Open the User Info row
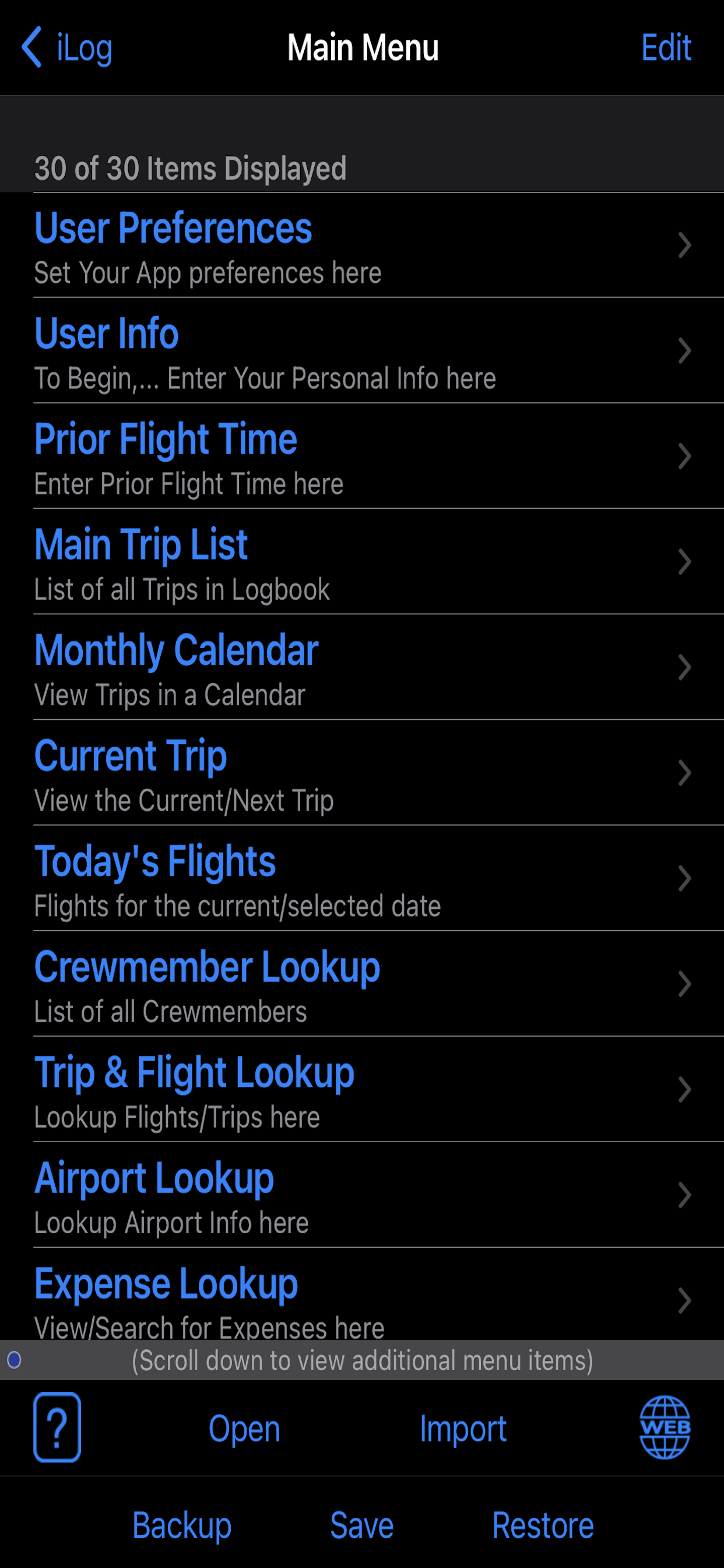This screenshot has width=724, height=1568. tap(362, 351)
